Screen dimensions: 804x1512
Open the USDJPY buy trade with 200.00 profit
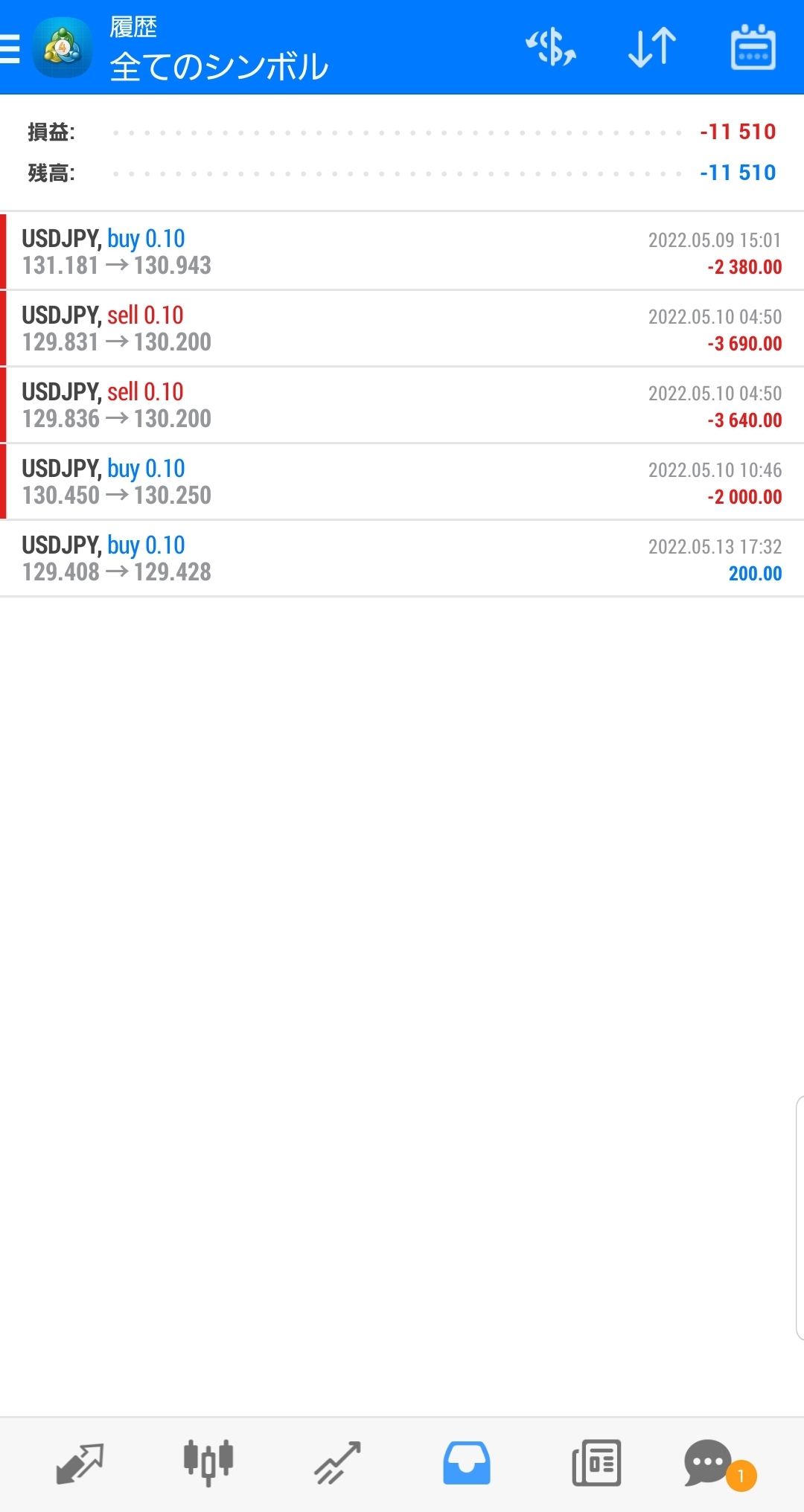point(402,558)
